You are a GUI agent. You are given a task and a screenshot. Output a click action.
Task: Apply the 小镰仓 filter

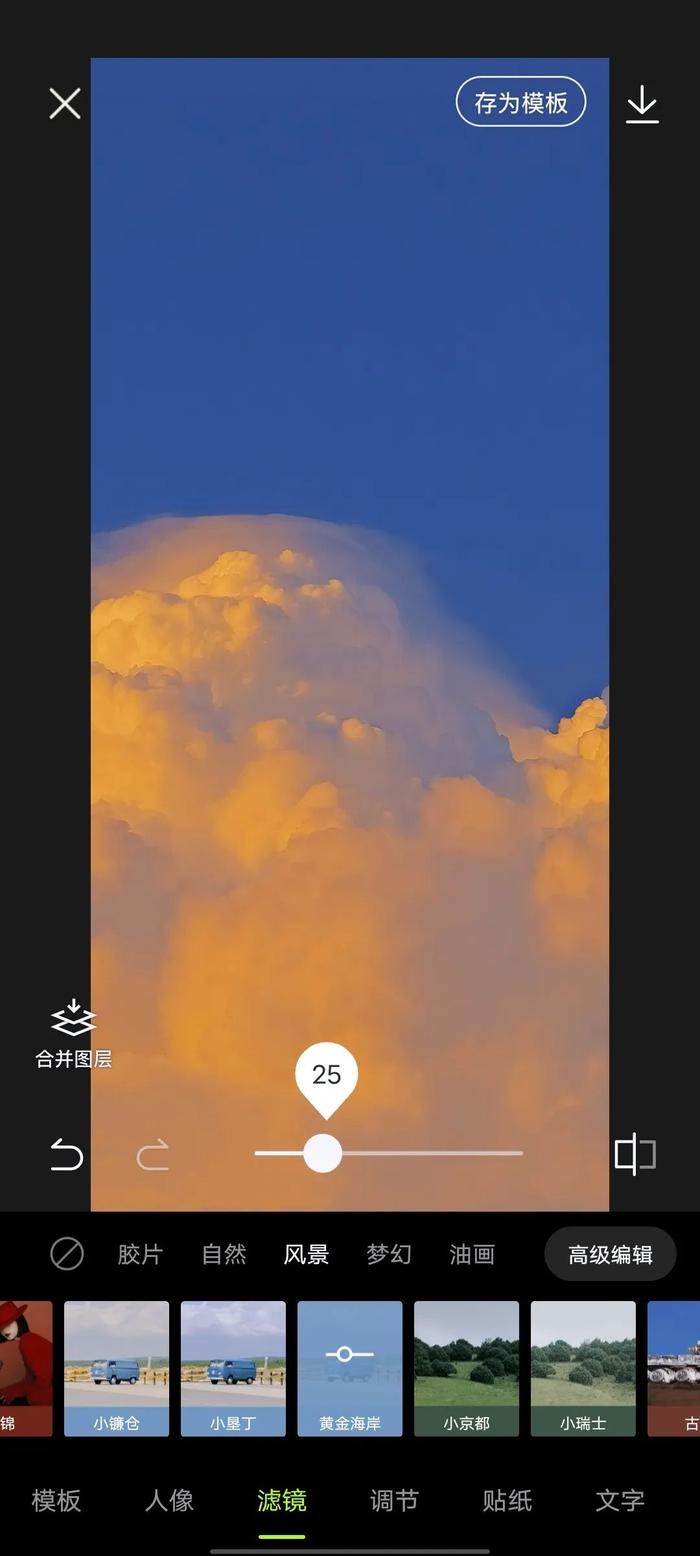pyautogui.click(x=117, y=1367)
